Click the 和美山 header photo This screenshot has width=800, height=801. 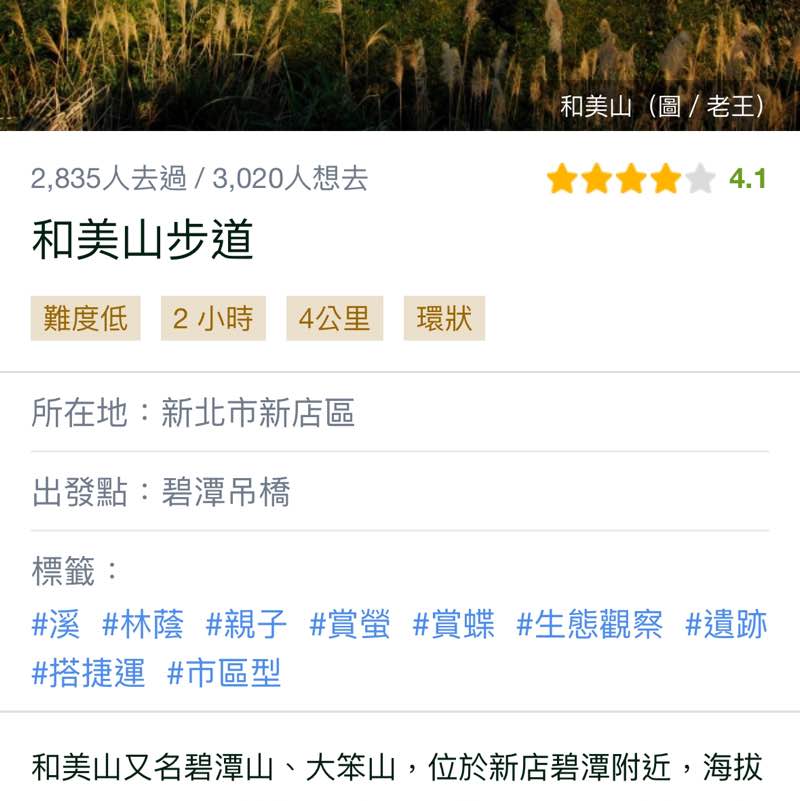pyautogui.click(x=400, y=65)
